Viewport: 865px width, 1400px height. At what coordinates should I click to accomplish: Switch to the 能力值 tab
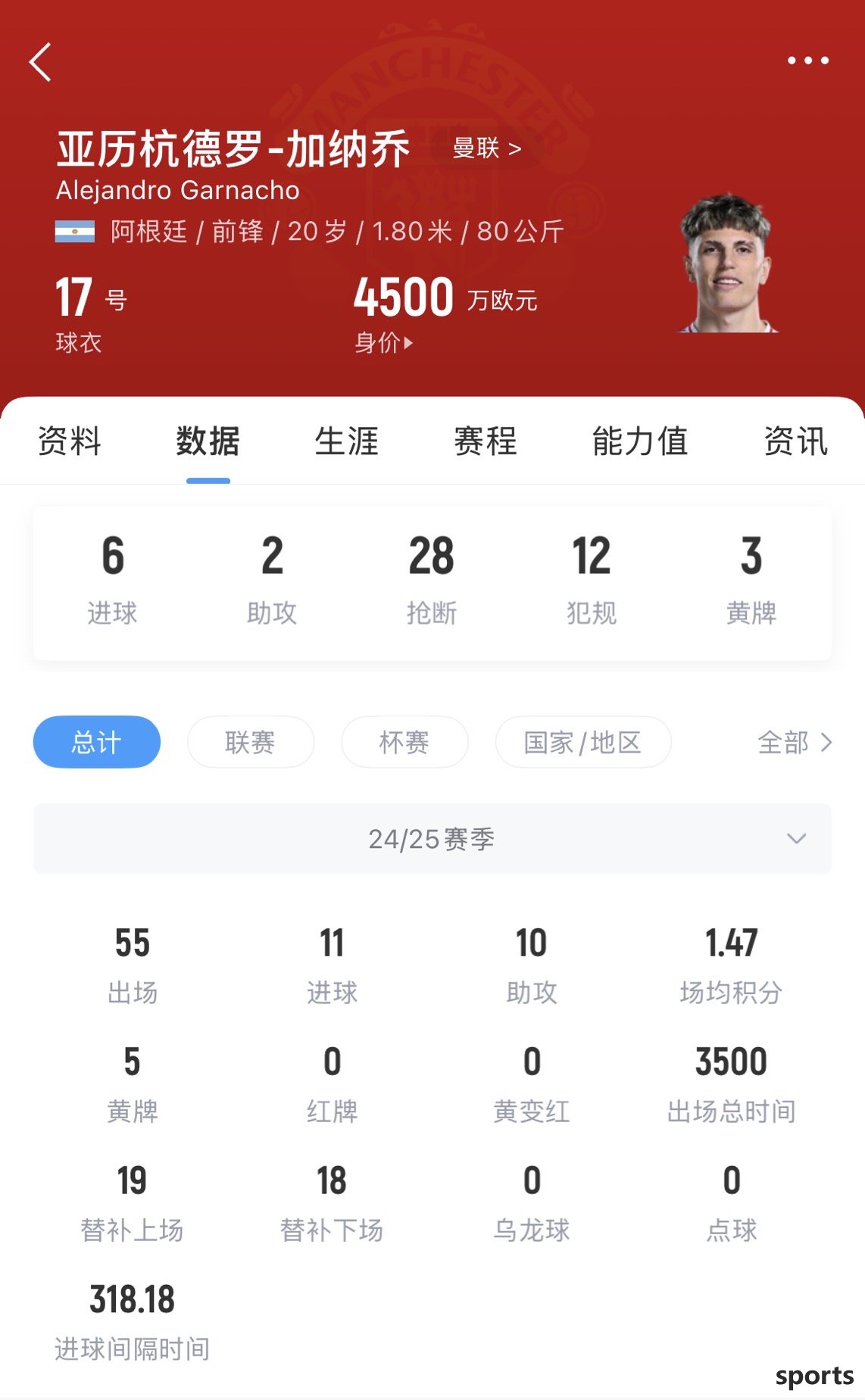click(640, 441)
